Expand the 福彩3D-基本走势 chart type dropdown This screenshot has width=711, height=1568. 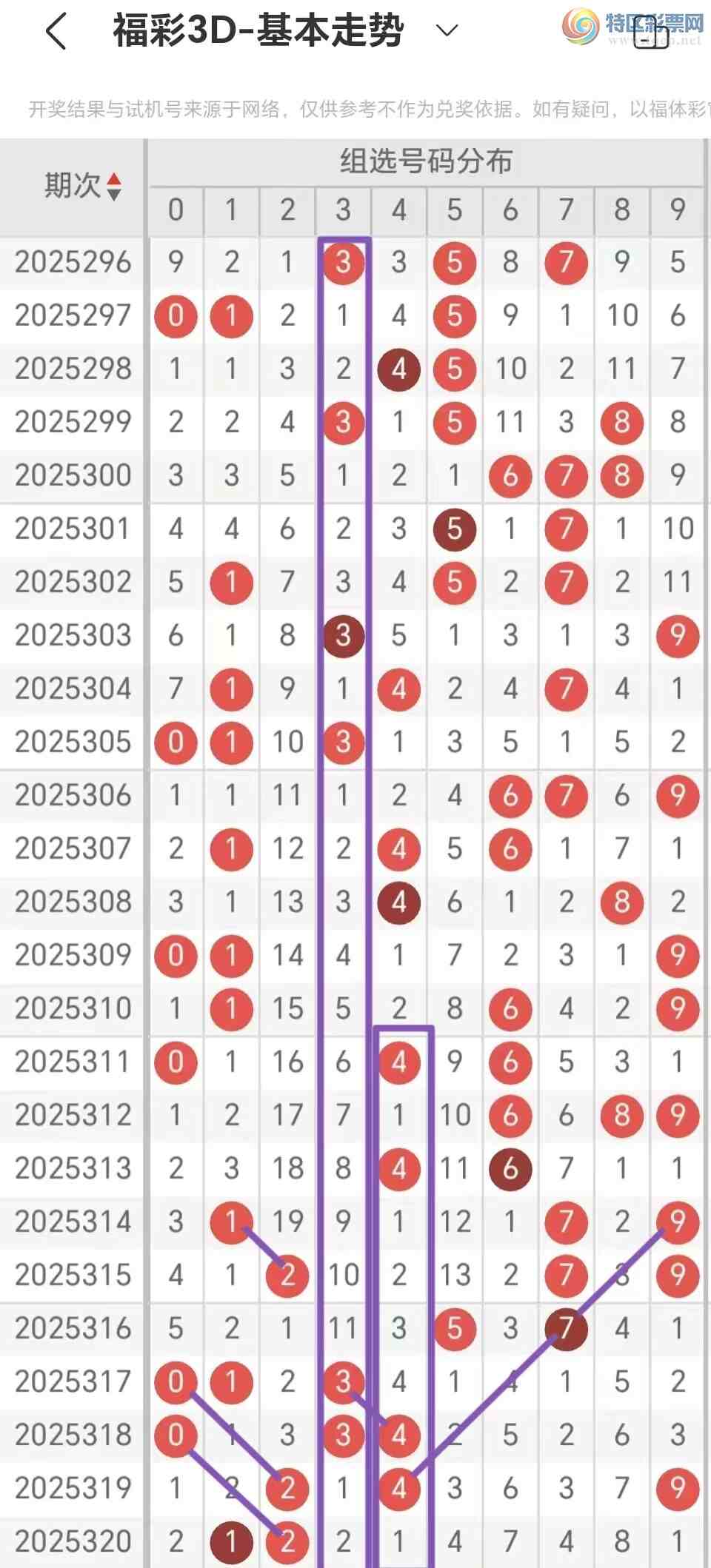[447, 31]
